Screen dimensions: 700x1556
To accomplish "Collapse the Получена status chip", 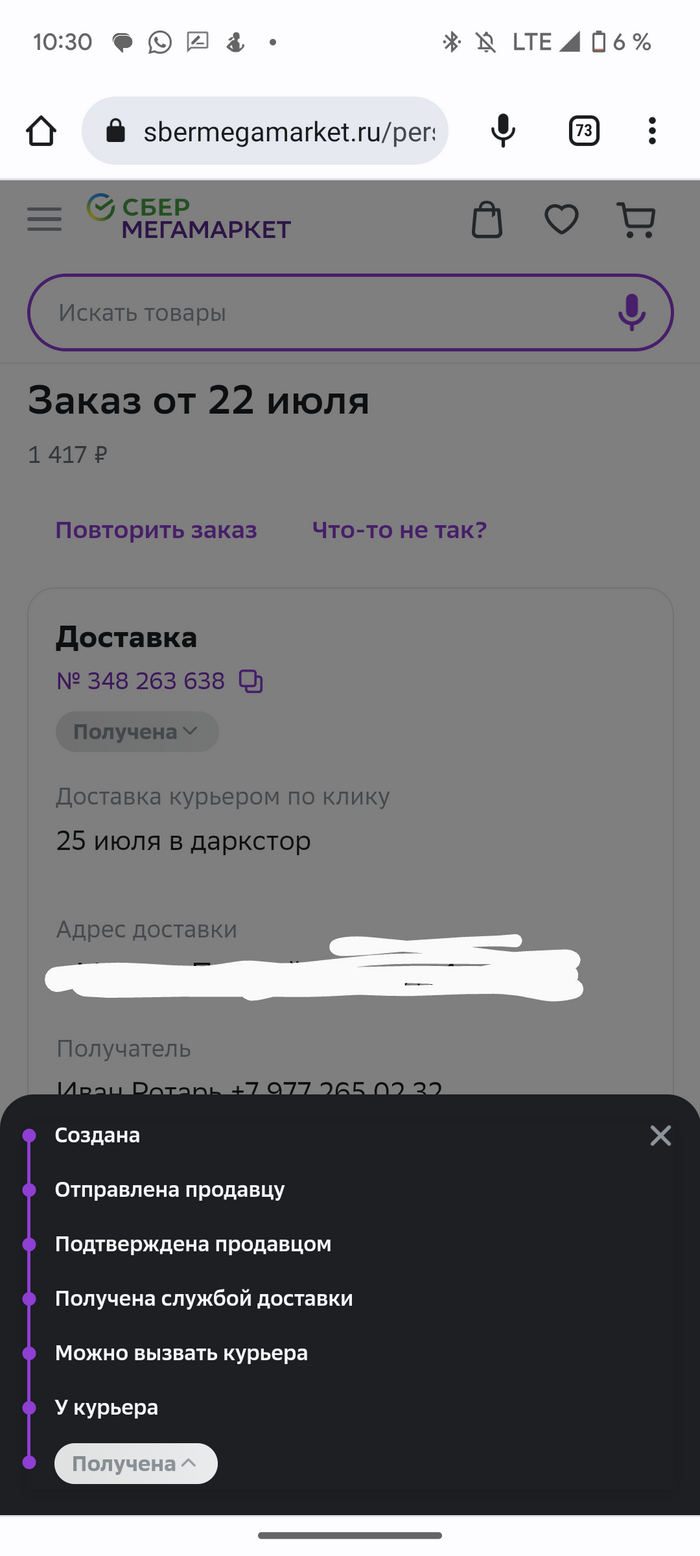I will coord(136,1464).
